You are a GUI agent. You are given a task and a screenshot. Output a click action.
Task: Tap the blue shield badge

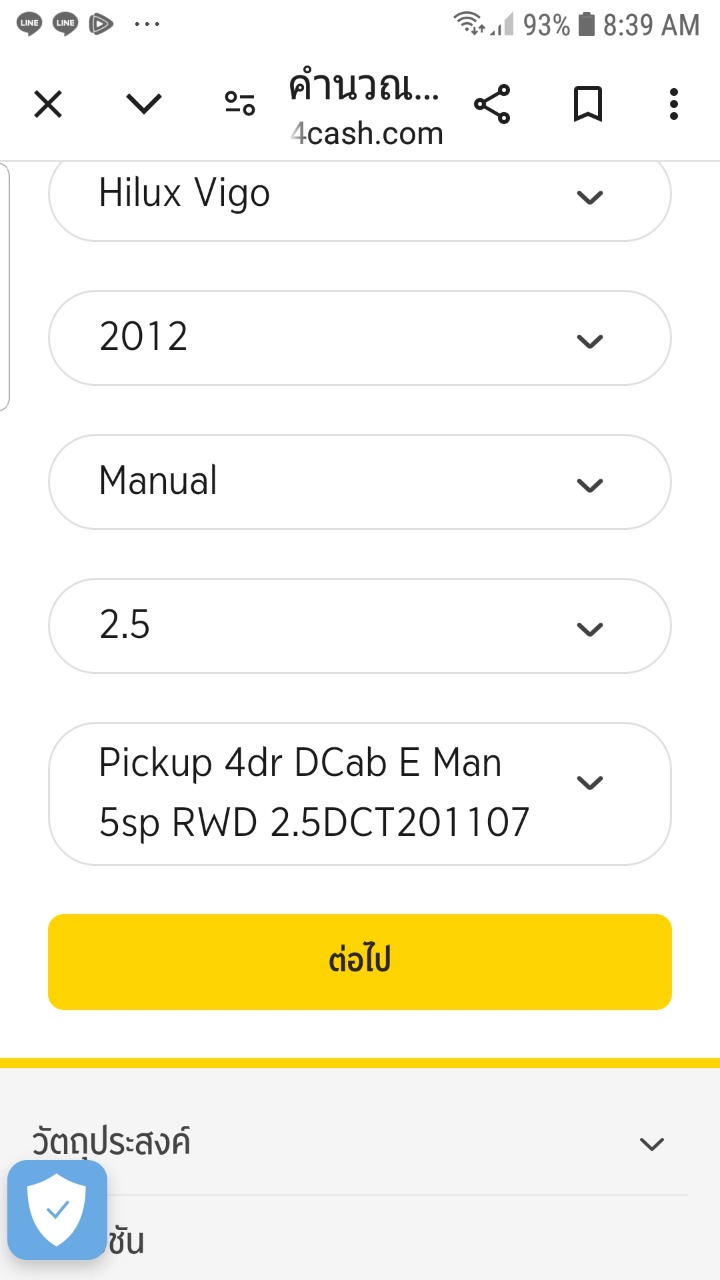57,1210
